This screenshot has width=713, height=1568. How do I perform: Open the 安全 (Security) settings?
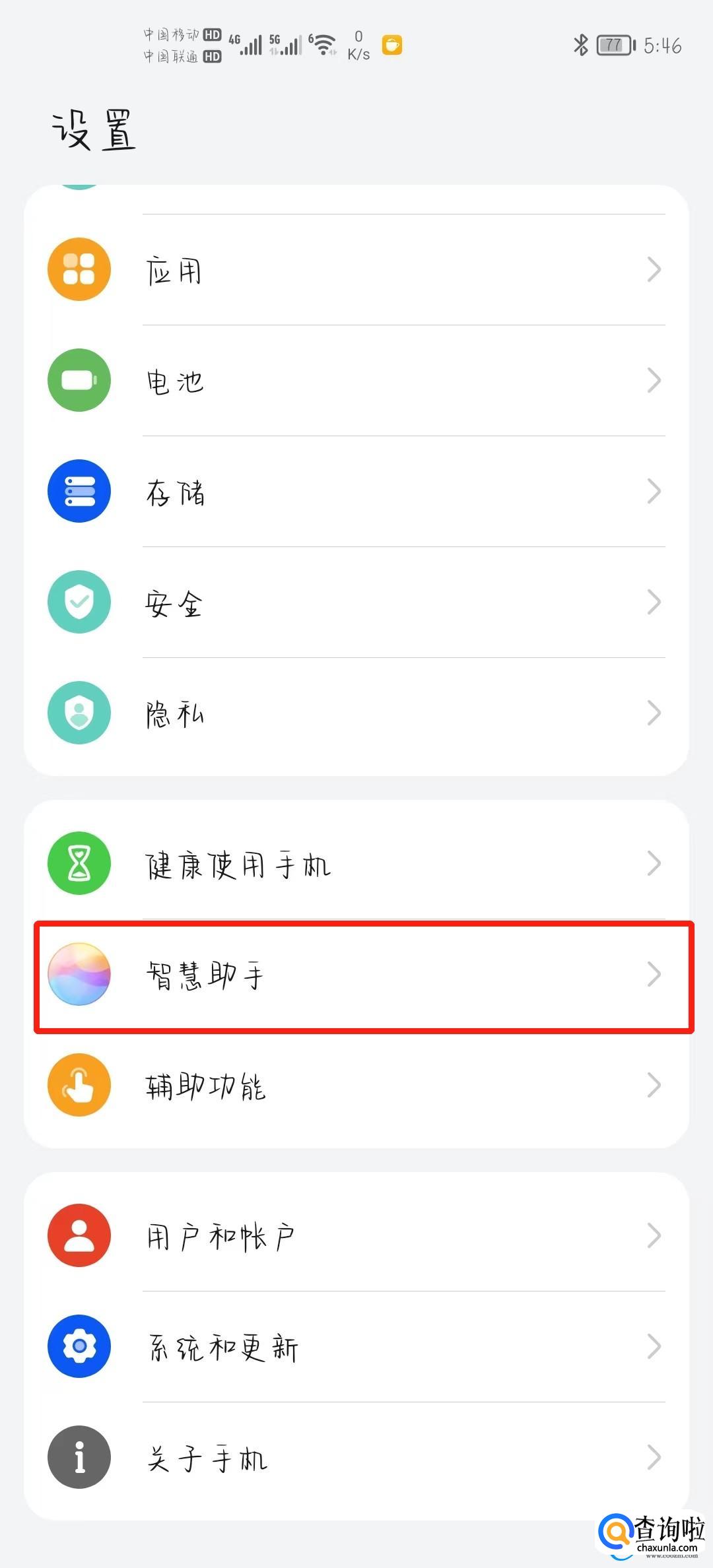tap(356, 602)
